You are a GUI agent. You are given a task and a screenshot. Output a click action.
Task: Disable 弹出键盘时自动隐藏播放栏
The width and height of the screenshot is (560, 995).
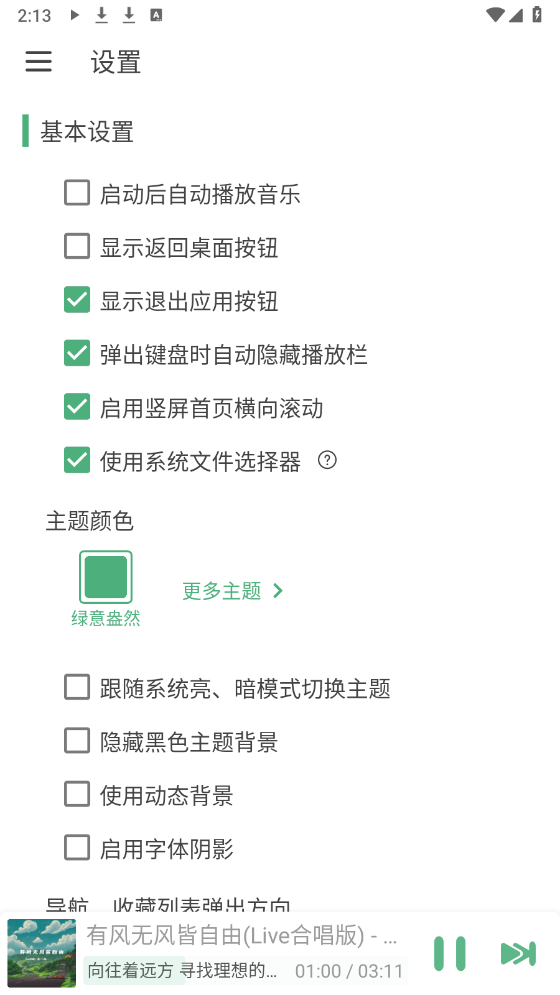click(x=77, y=353)
